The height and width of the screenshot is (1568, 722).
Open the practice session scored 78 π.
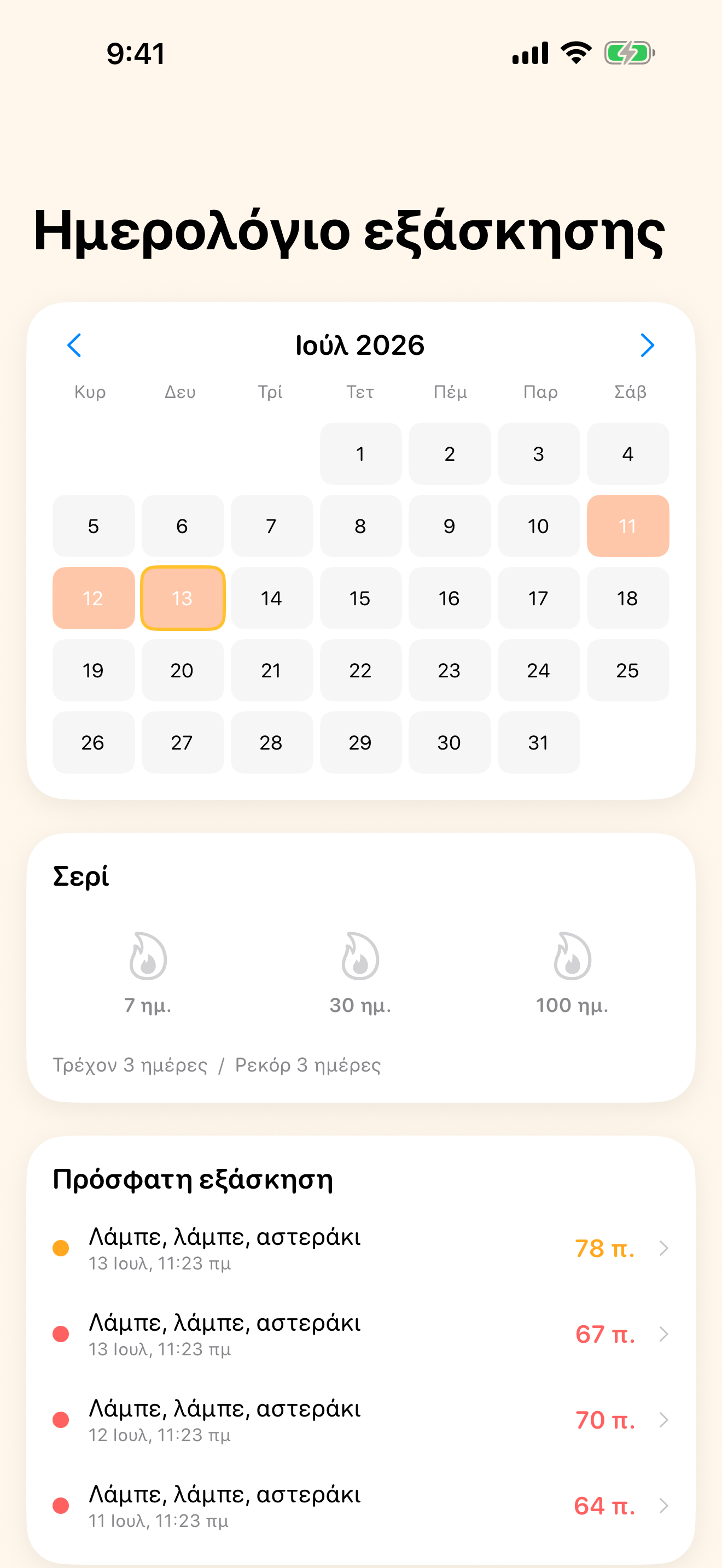pyautogui.click(x=361, y=1248)
